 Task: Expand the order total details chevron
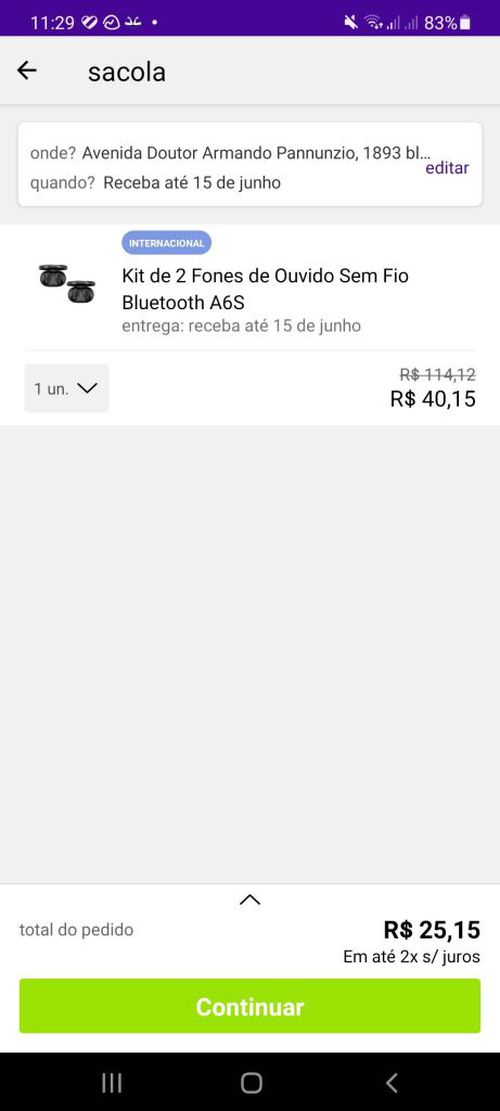point(250,900)
